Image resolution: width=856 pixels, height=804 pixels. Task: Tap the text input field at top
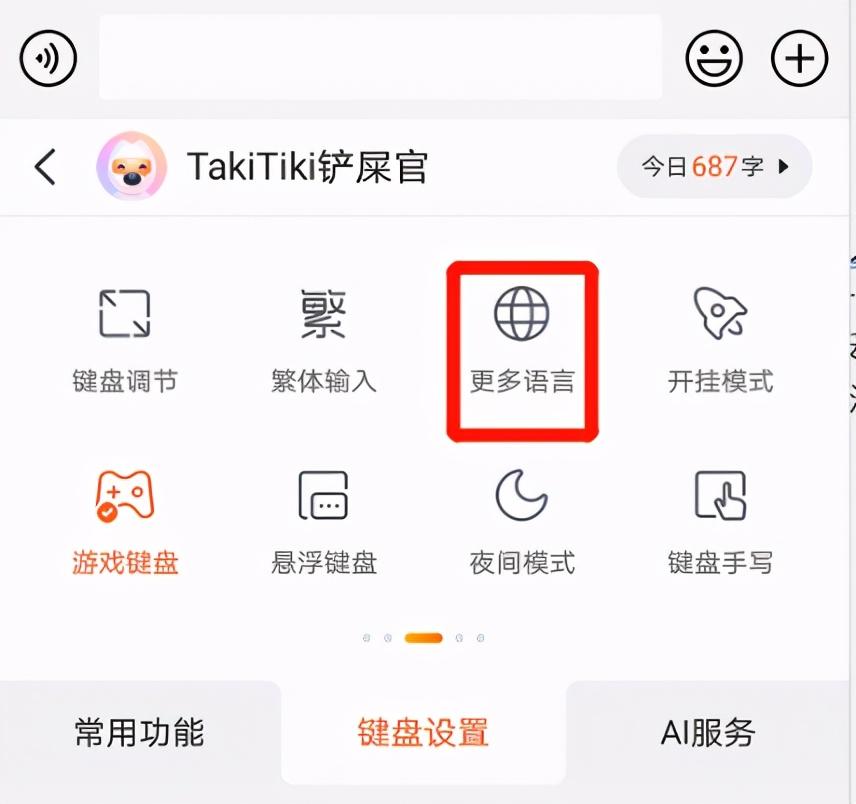(380, 58)
